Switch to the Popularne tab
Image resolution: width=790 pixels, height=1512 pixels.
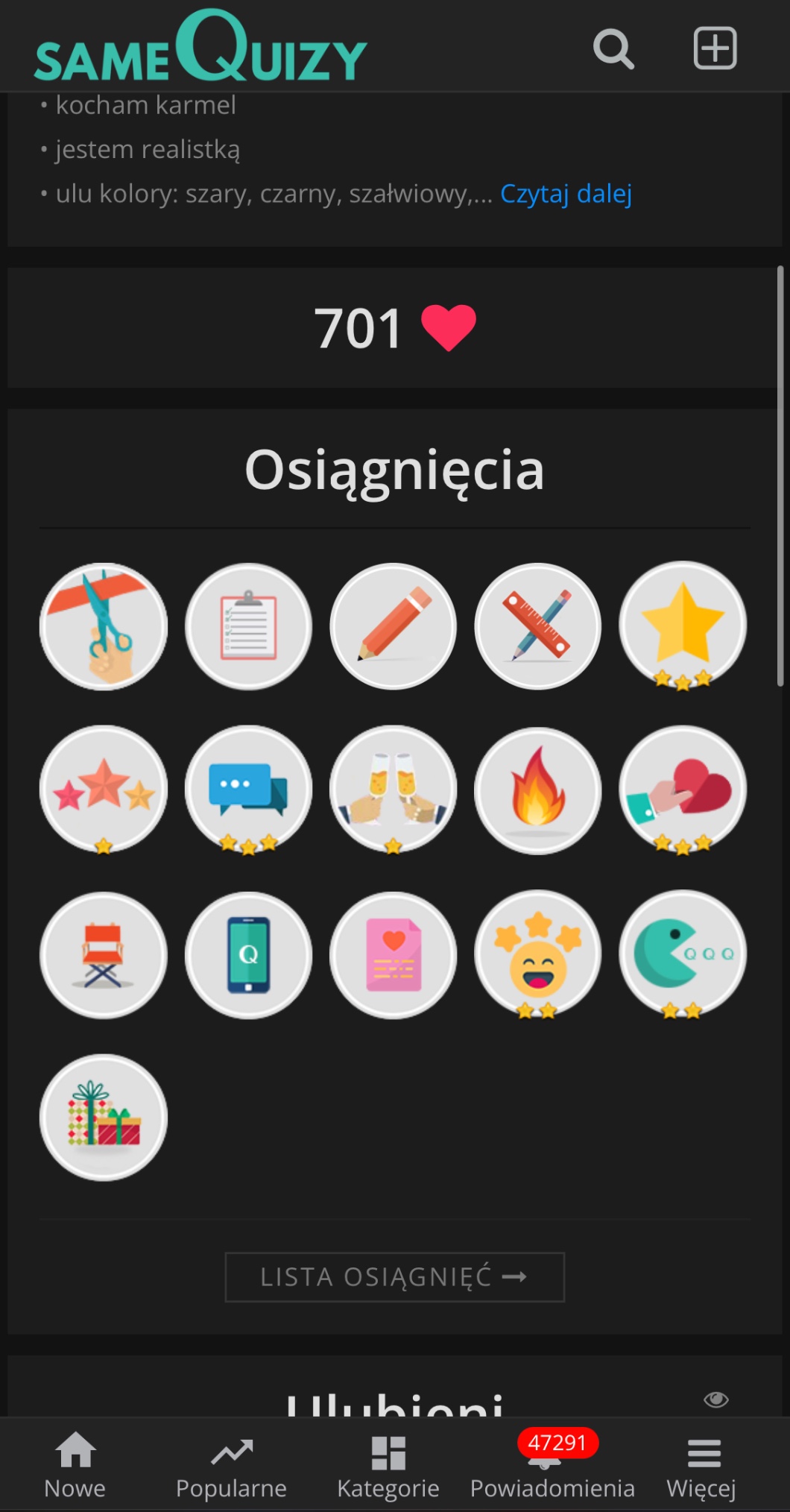pos(231,1465)
